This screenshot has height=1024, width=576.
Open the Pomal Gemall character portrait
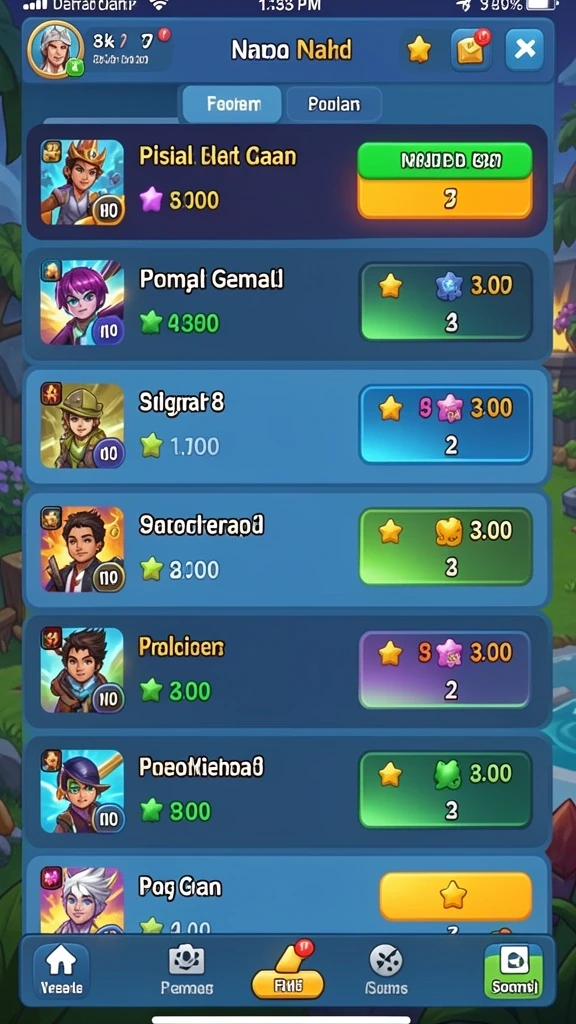click(82, 303)
